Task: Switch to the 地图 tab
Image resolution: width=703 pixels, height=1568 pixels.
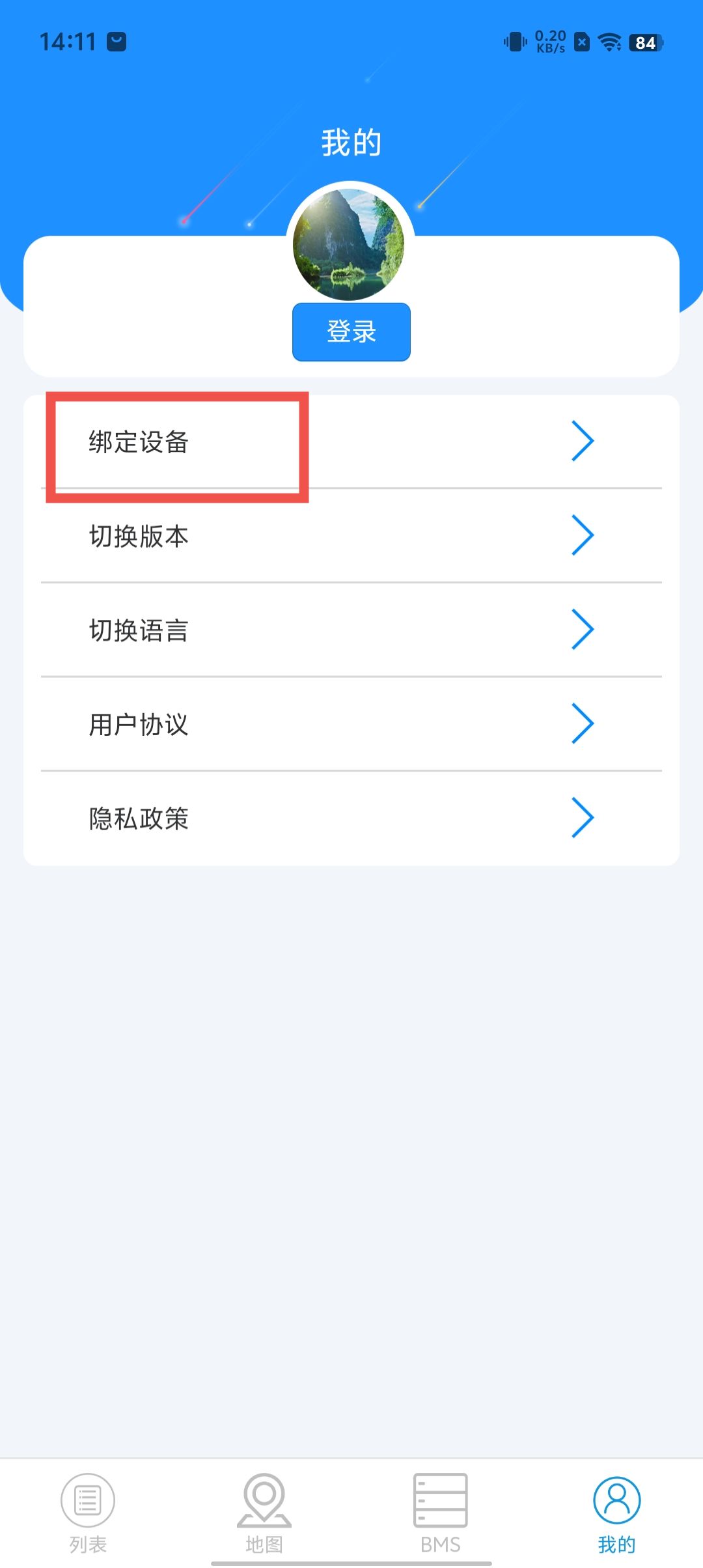Action: [x=264, y=1512]
